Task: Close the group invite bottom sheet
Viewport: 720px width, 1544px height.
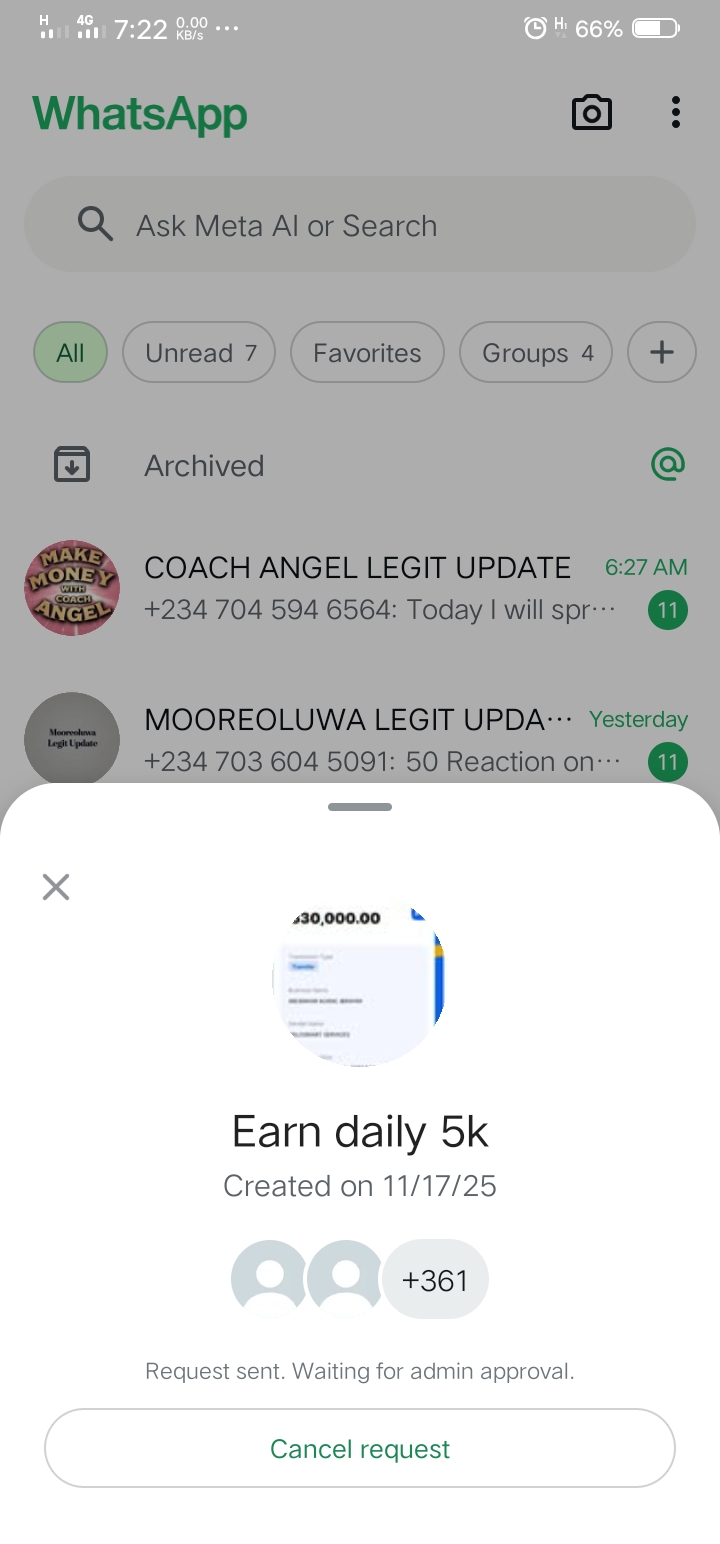Action: 56,886
